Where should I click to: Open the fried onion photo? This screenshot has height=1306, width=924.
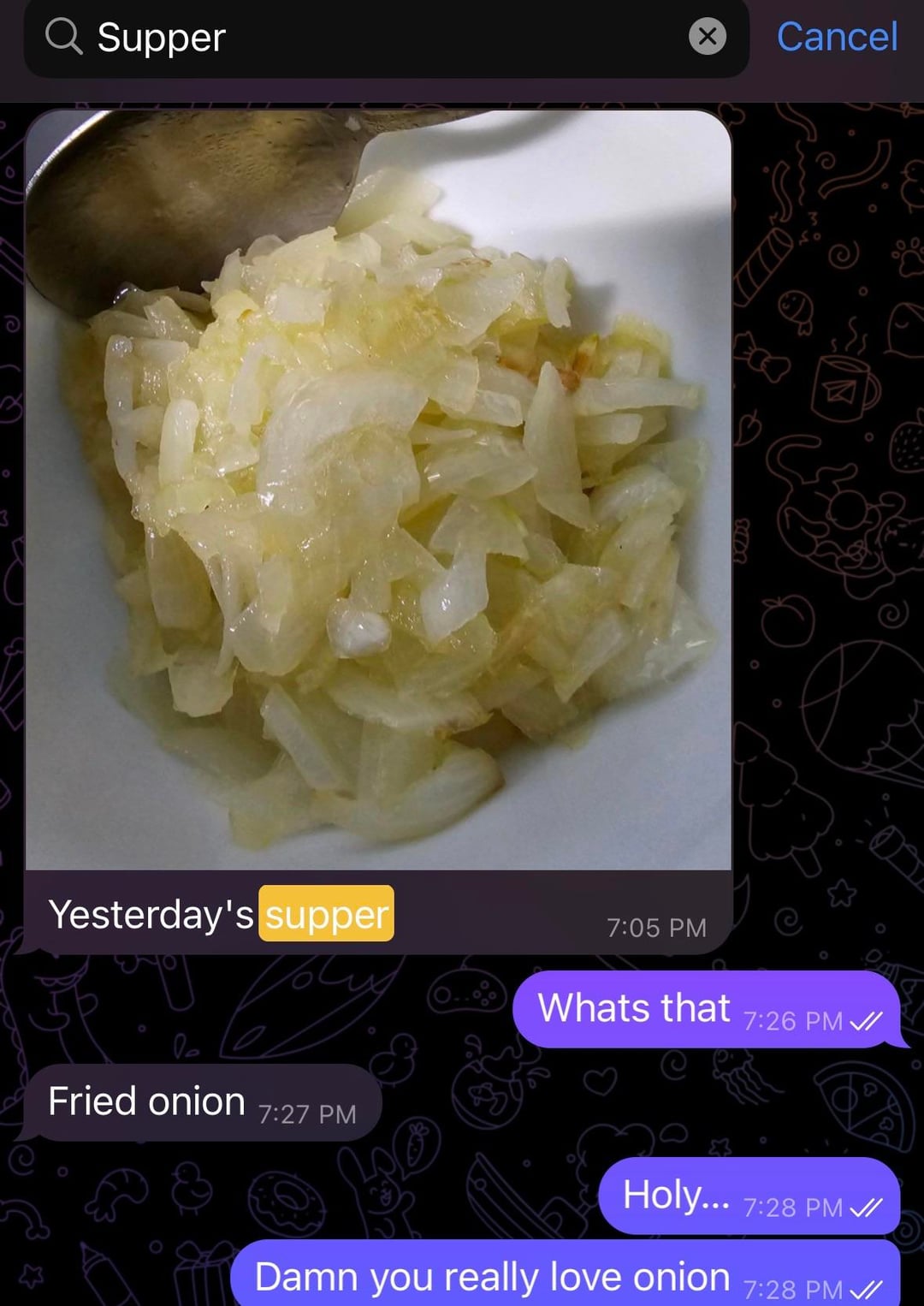378,490
